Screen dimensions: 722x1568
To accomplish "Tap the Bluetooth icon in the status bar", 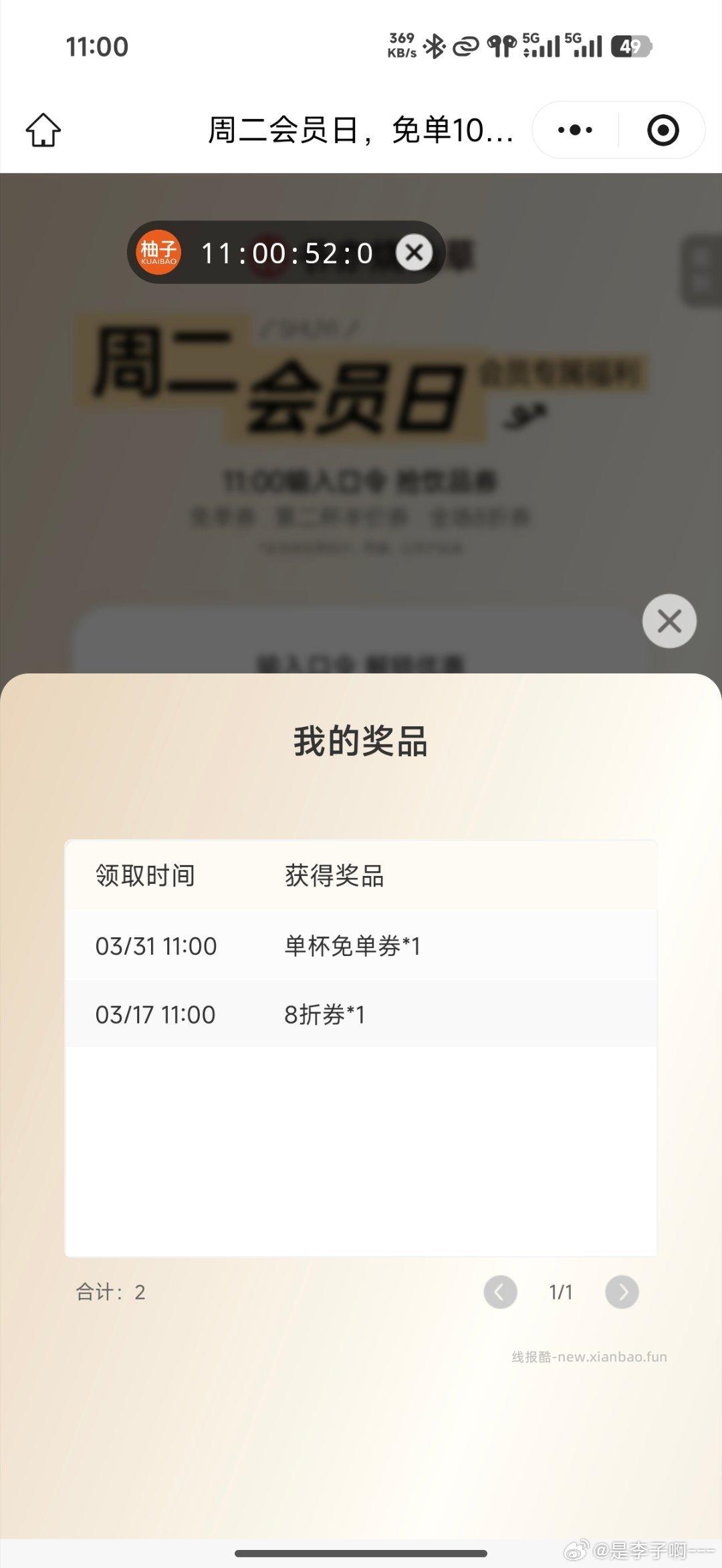I will click(x=435, y=47).
